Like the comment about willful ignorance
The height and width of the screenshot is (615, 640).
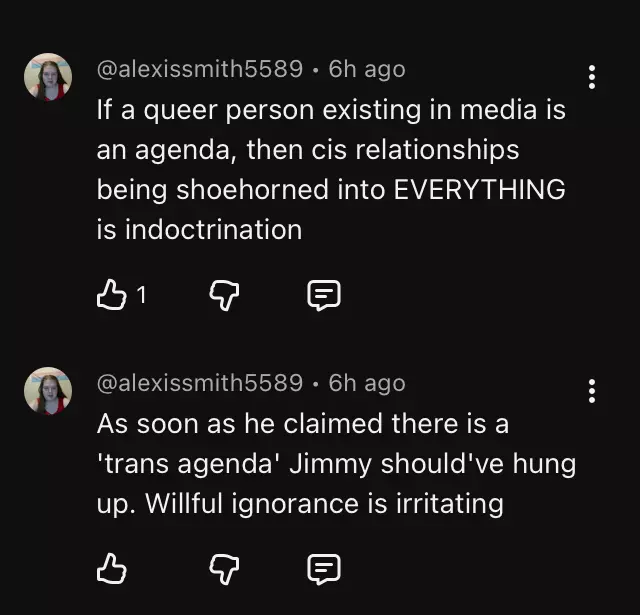[x=111, y=568]
